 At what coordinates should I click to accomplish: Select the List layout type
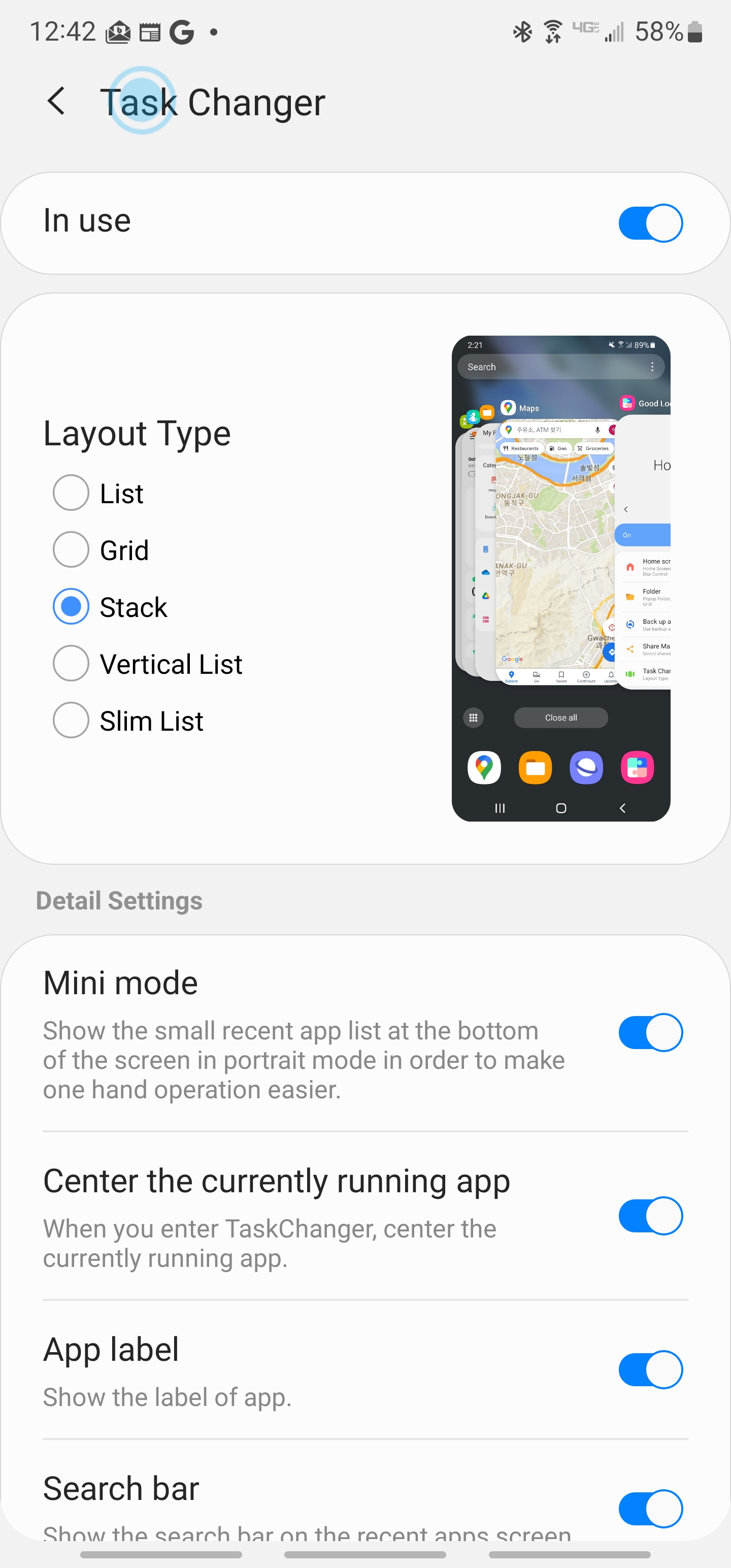pos(71,493)
